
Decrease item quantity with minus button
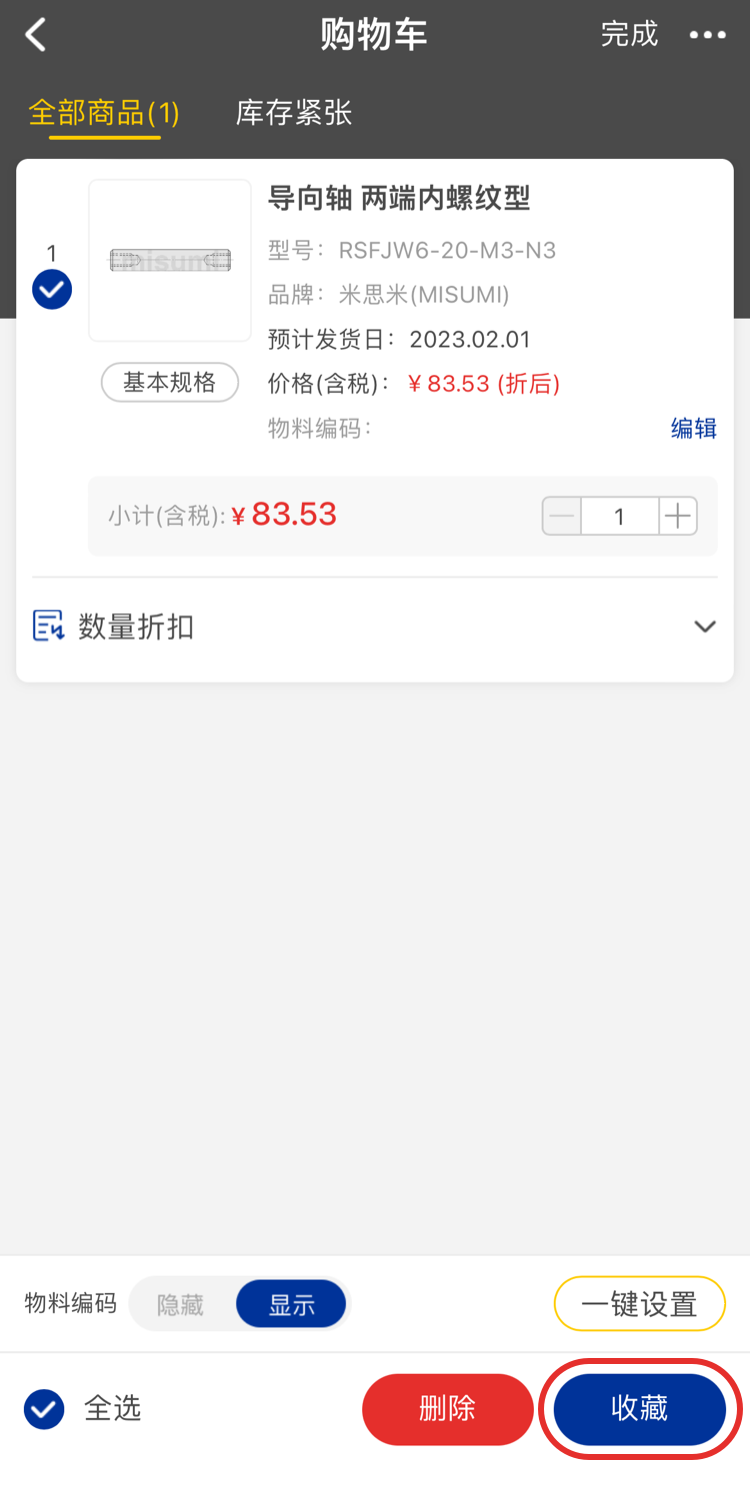point(562,516)
